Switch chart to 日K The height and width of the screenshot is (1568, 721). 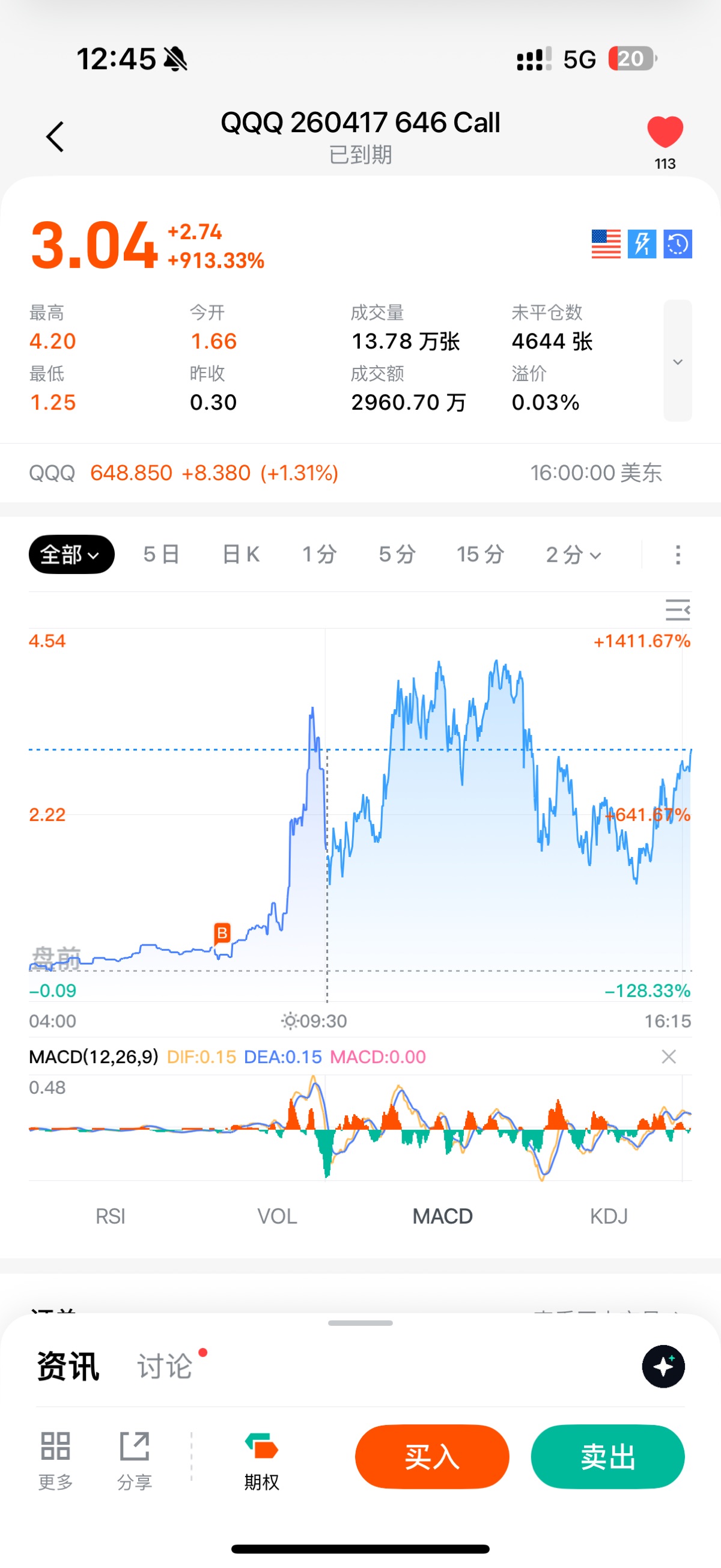(241, 554)
